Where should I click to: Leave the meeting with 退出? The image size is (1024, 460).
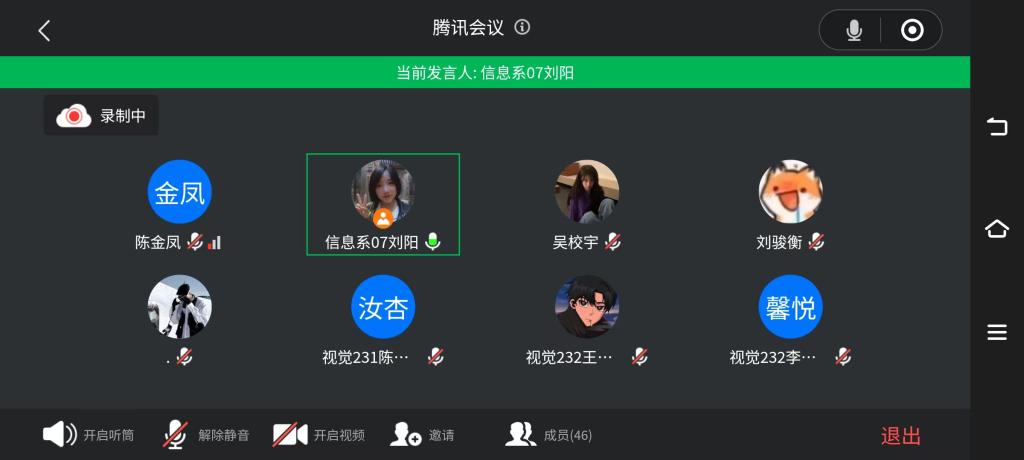900,436
